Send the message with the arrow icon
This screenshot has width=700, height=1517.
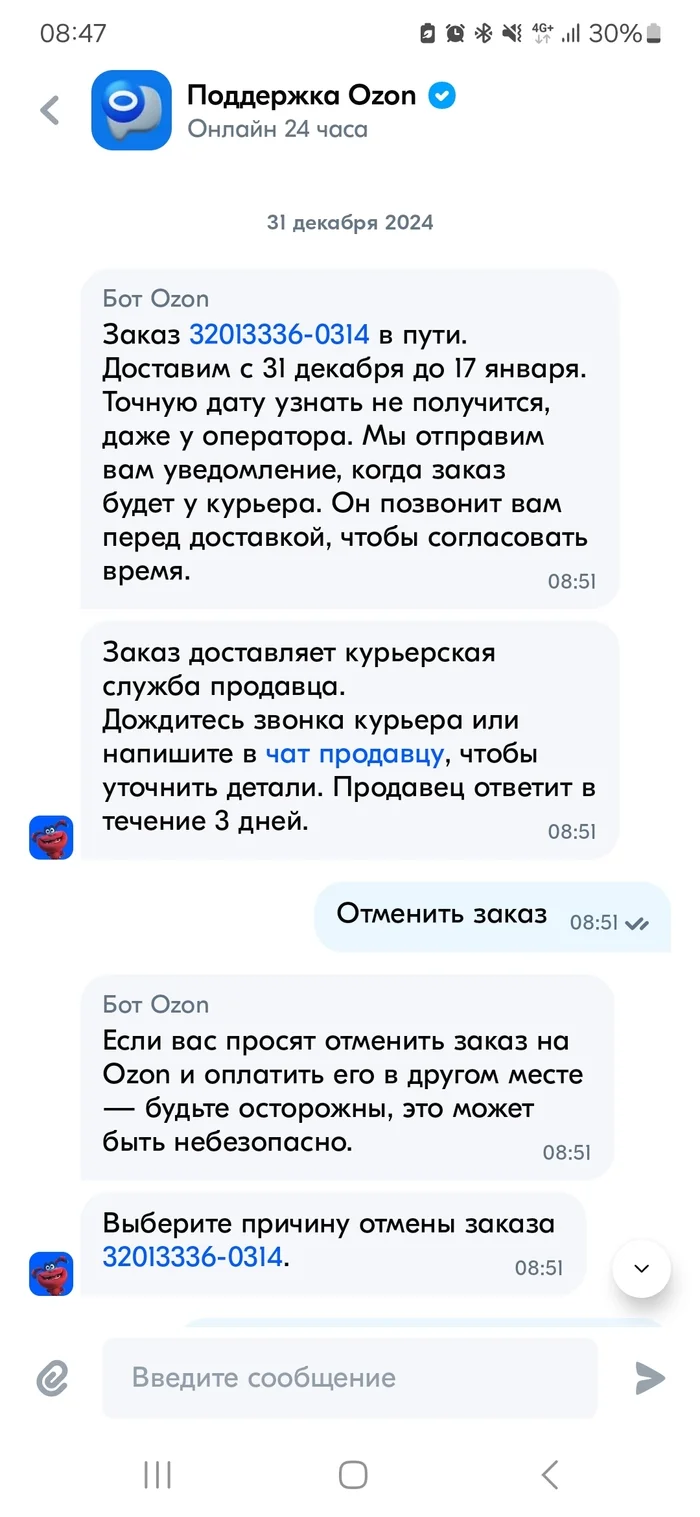[650, 1378]
